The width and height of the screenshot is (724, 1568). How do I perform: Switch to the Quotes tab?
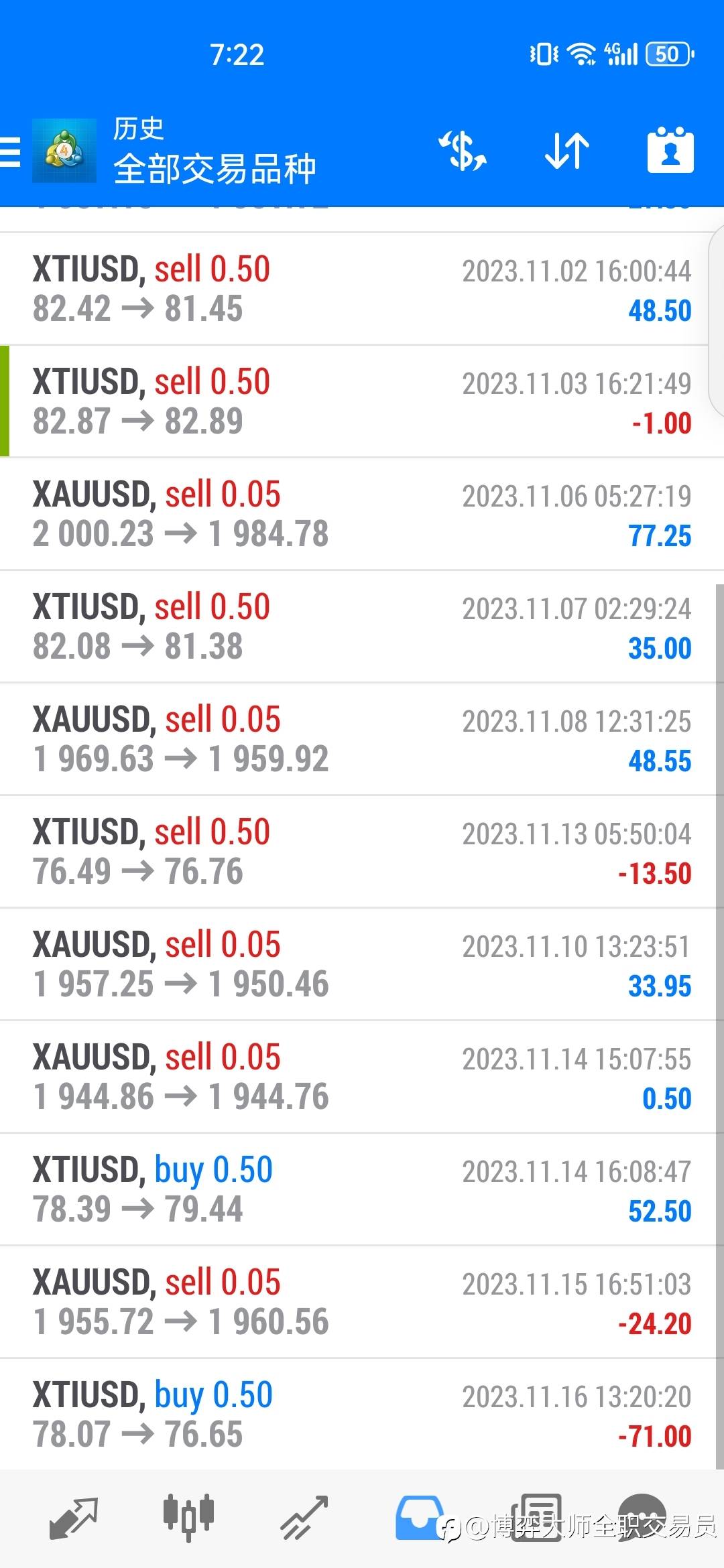pyautogui.click(x=73, y=1518)
